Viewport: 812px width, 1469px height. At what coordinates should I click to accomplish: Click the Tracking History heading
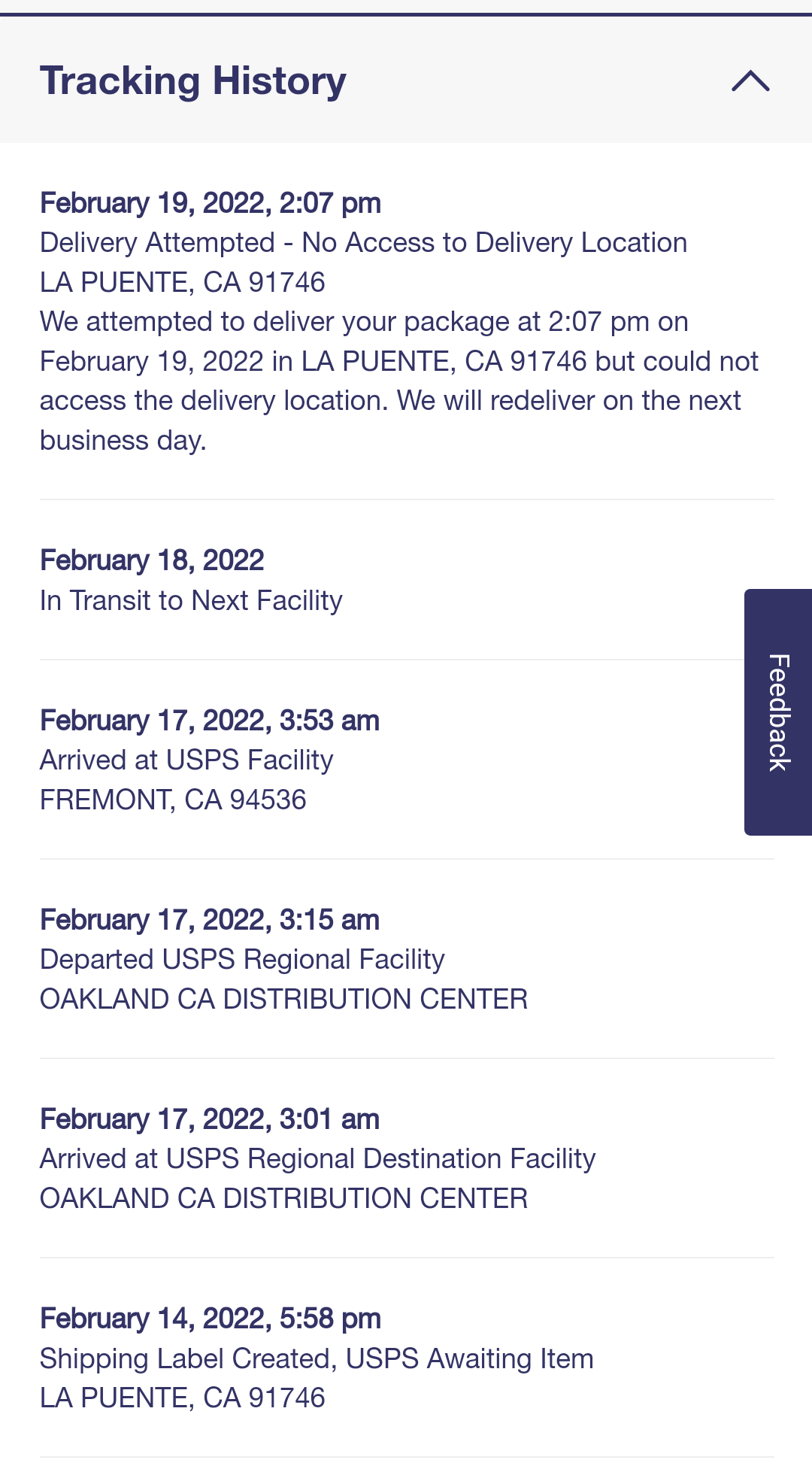(x=192, y=80)
